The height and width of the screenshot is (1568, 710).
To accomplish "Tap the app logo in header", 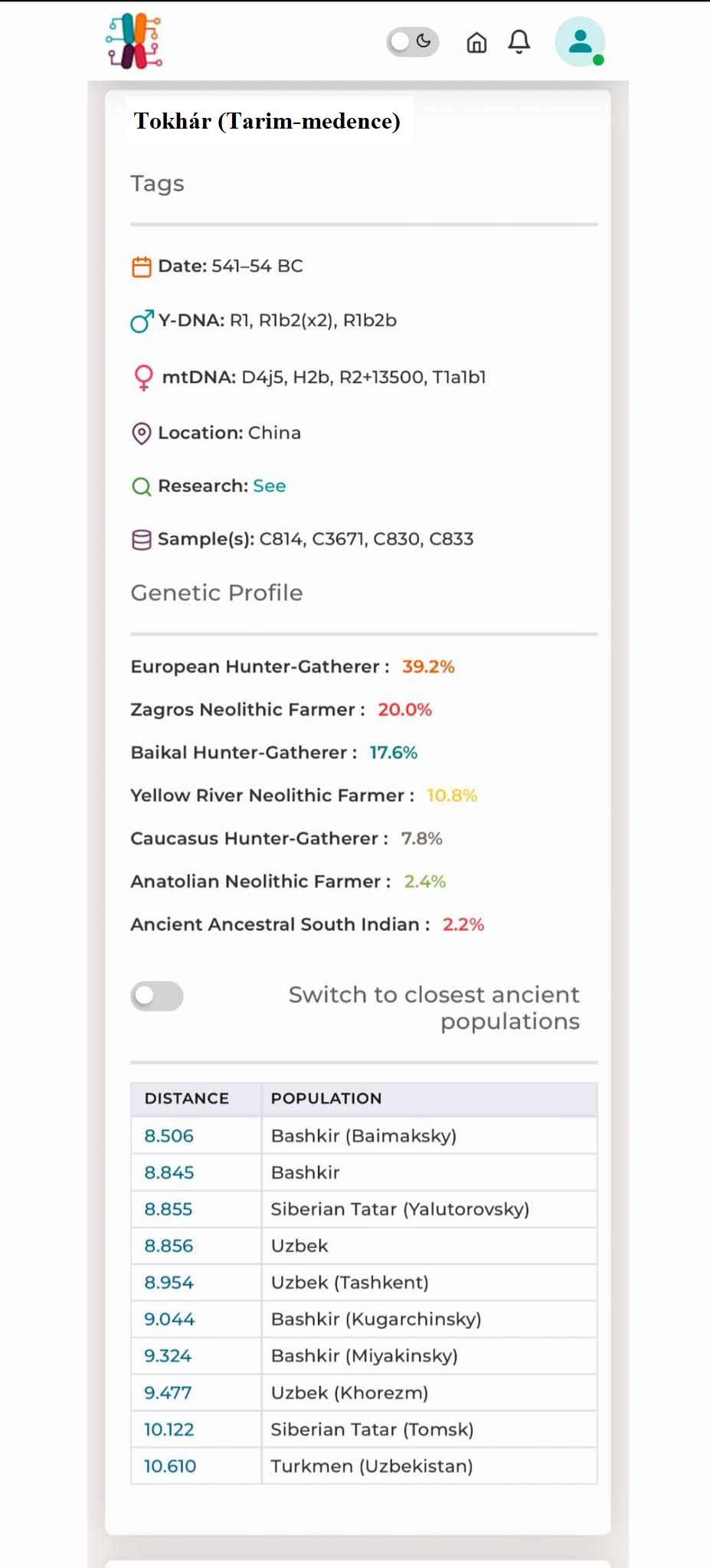I will click(135, 41).
